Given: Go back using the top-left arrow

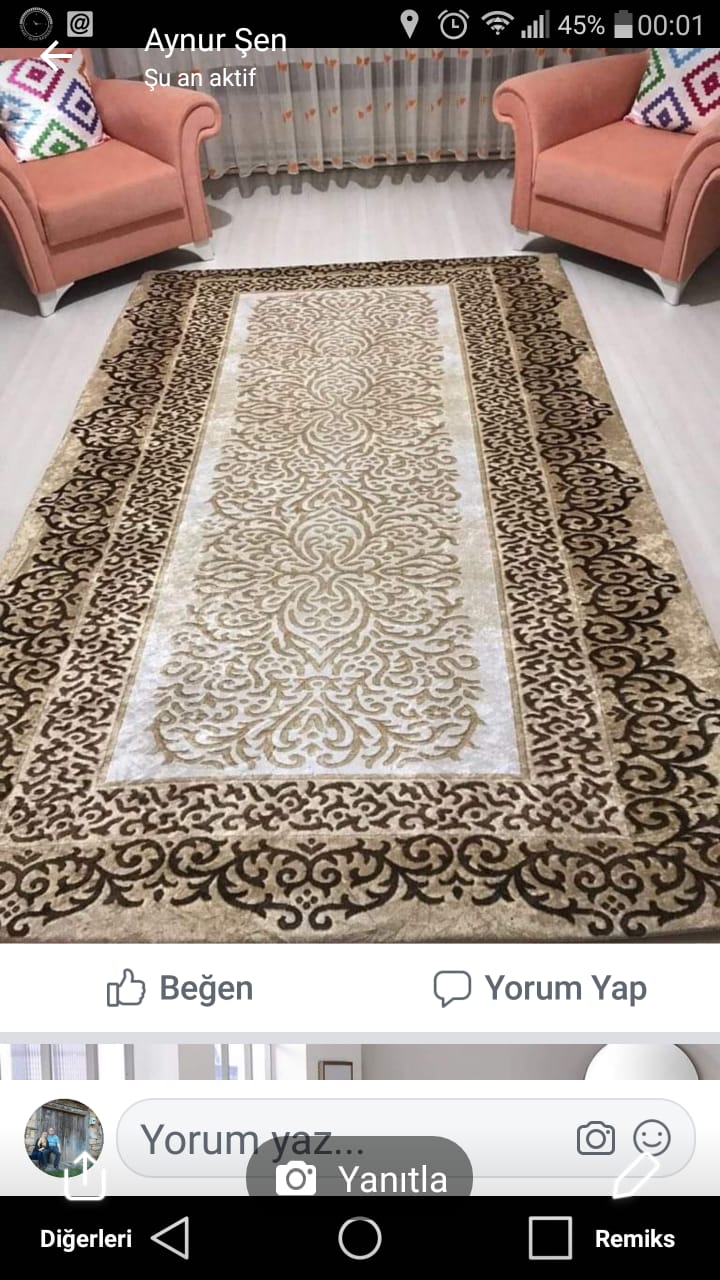Looking at the screenshot, I should pyautogui.click(x=54, y=55).
